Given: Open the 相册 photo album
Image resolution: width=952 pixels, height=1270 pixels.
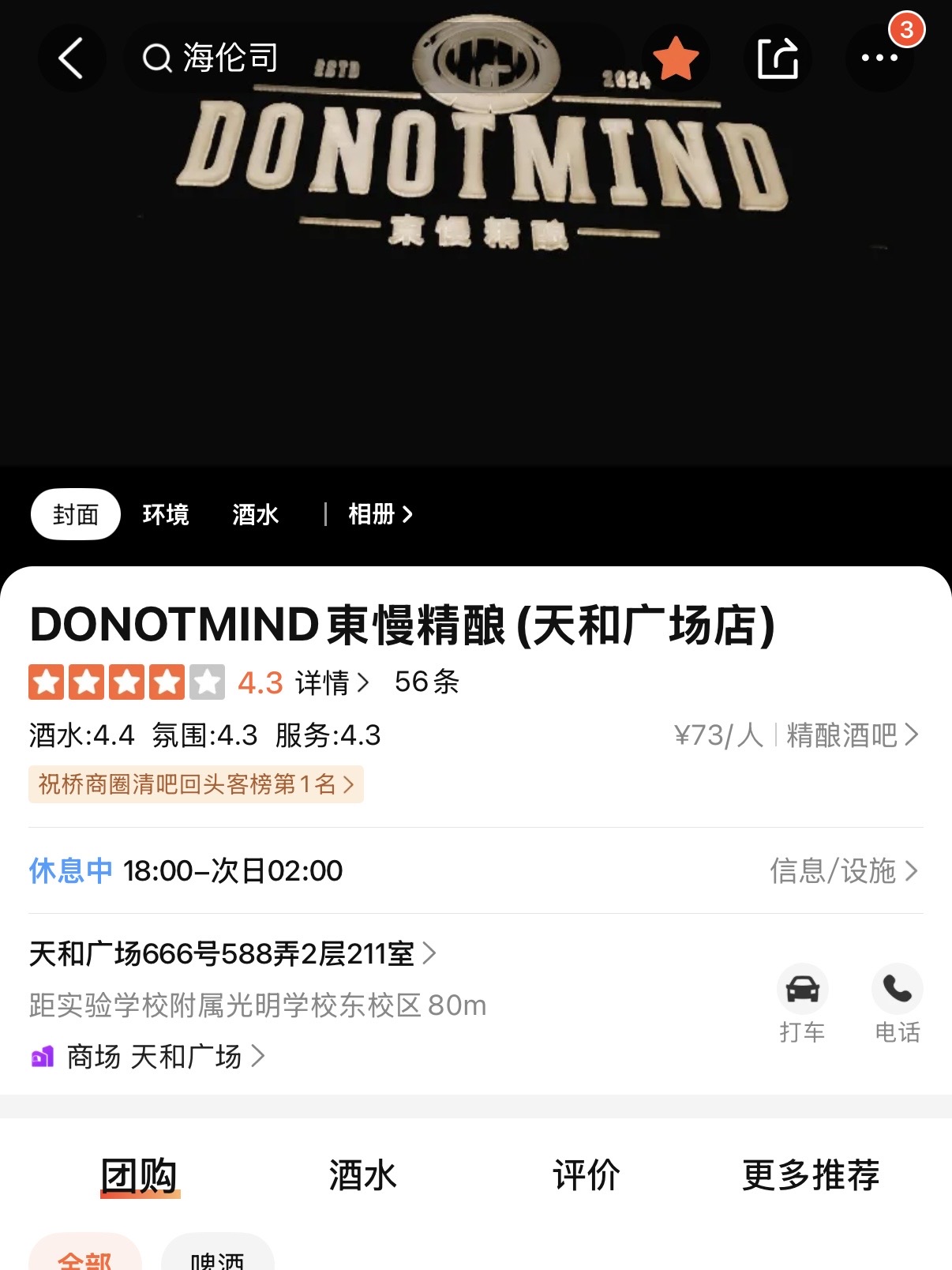Looking at the screenshot, I should tap(380, 515).
